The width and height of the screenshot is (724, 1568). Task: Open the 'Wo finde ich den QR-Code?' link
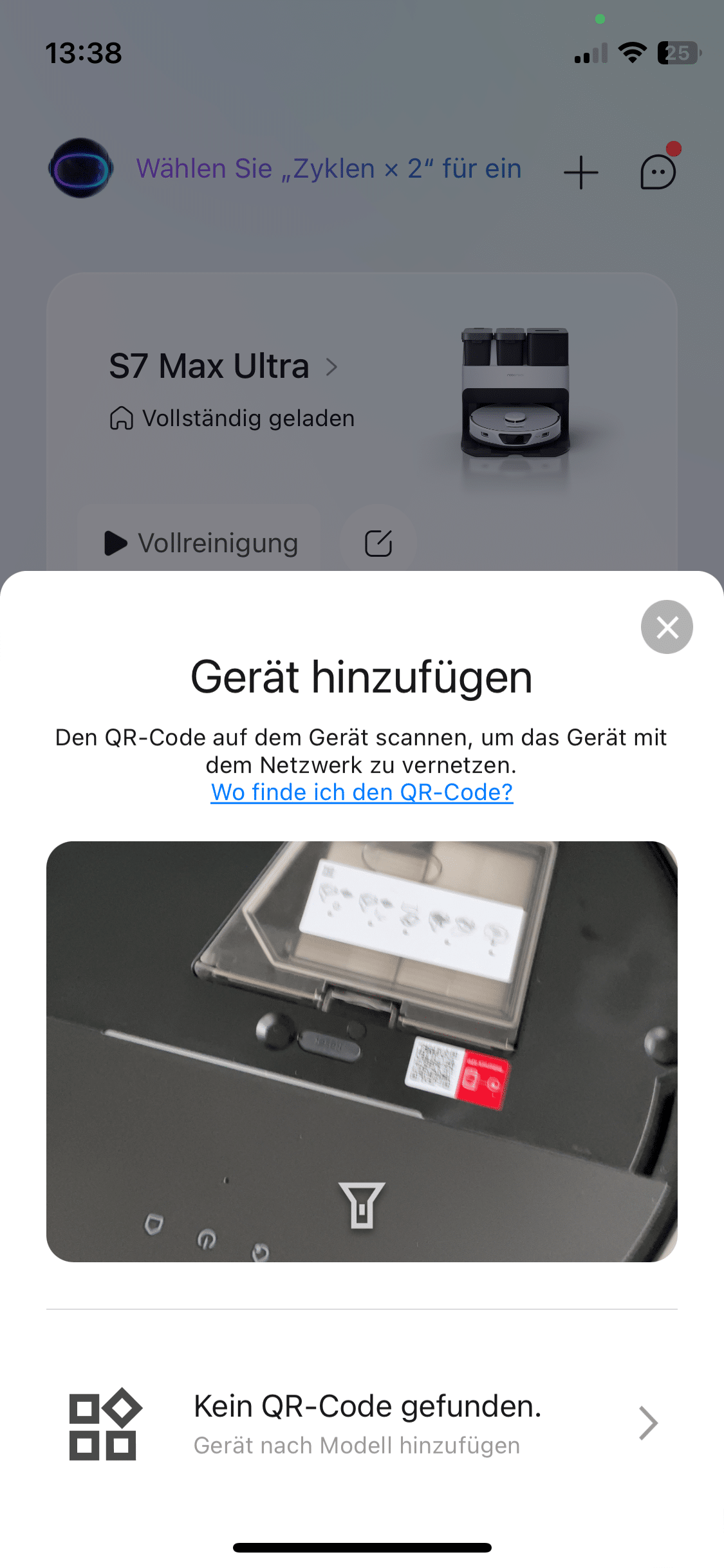(362, 792)
